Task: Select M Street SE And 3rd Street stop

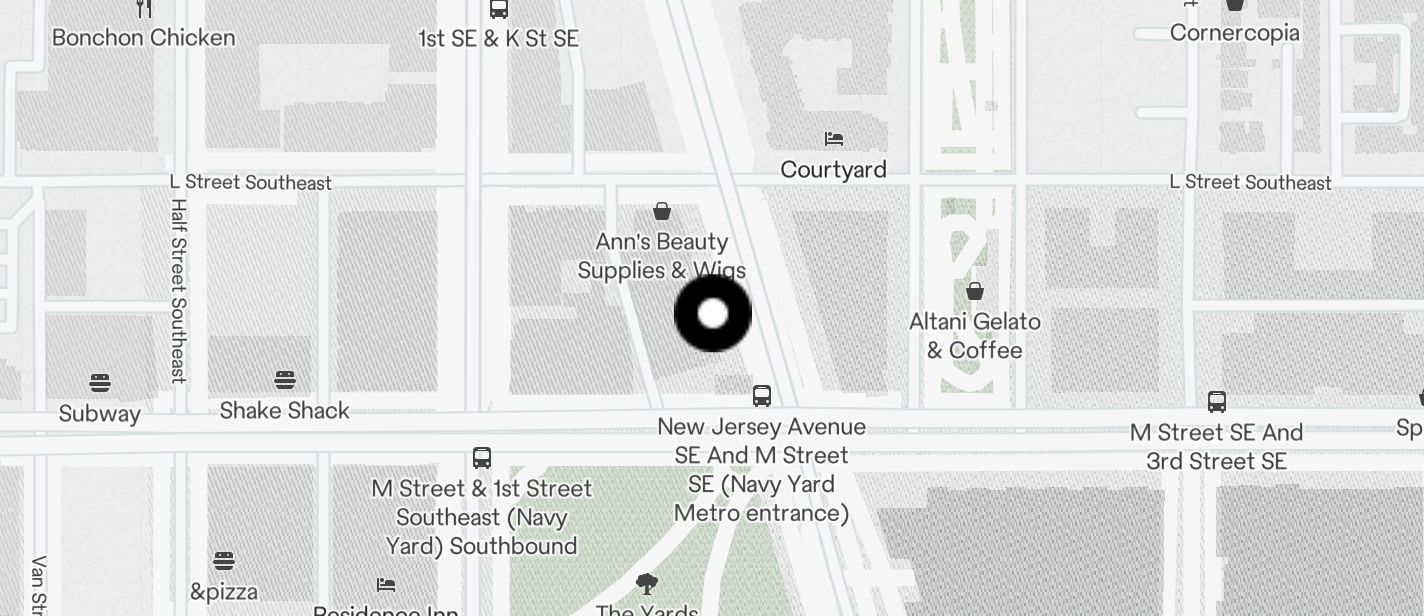Action: tap(1216, 402)
